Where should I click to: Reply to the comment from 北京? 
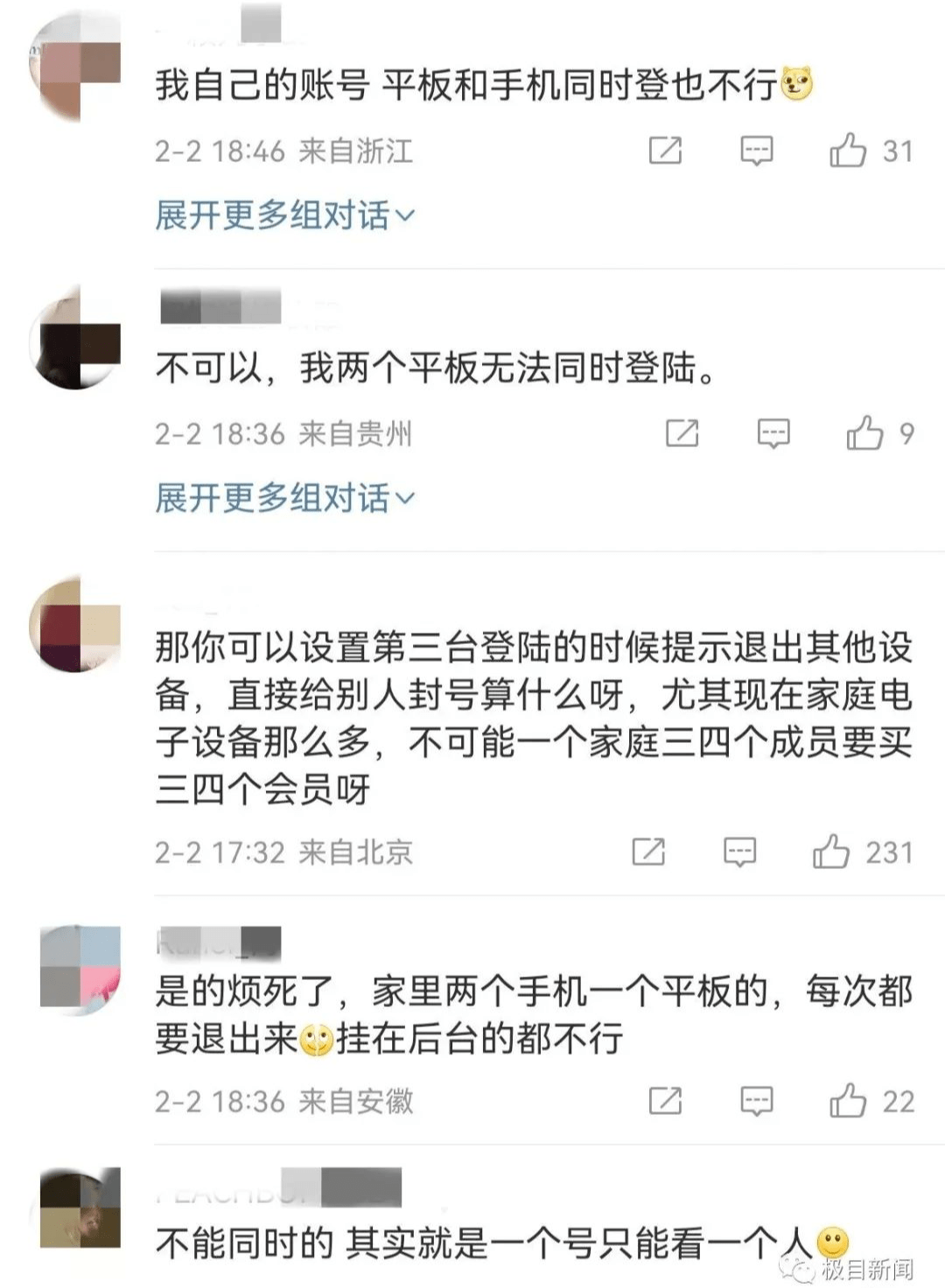coord(739,851)
